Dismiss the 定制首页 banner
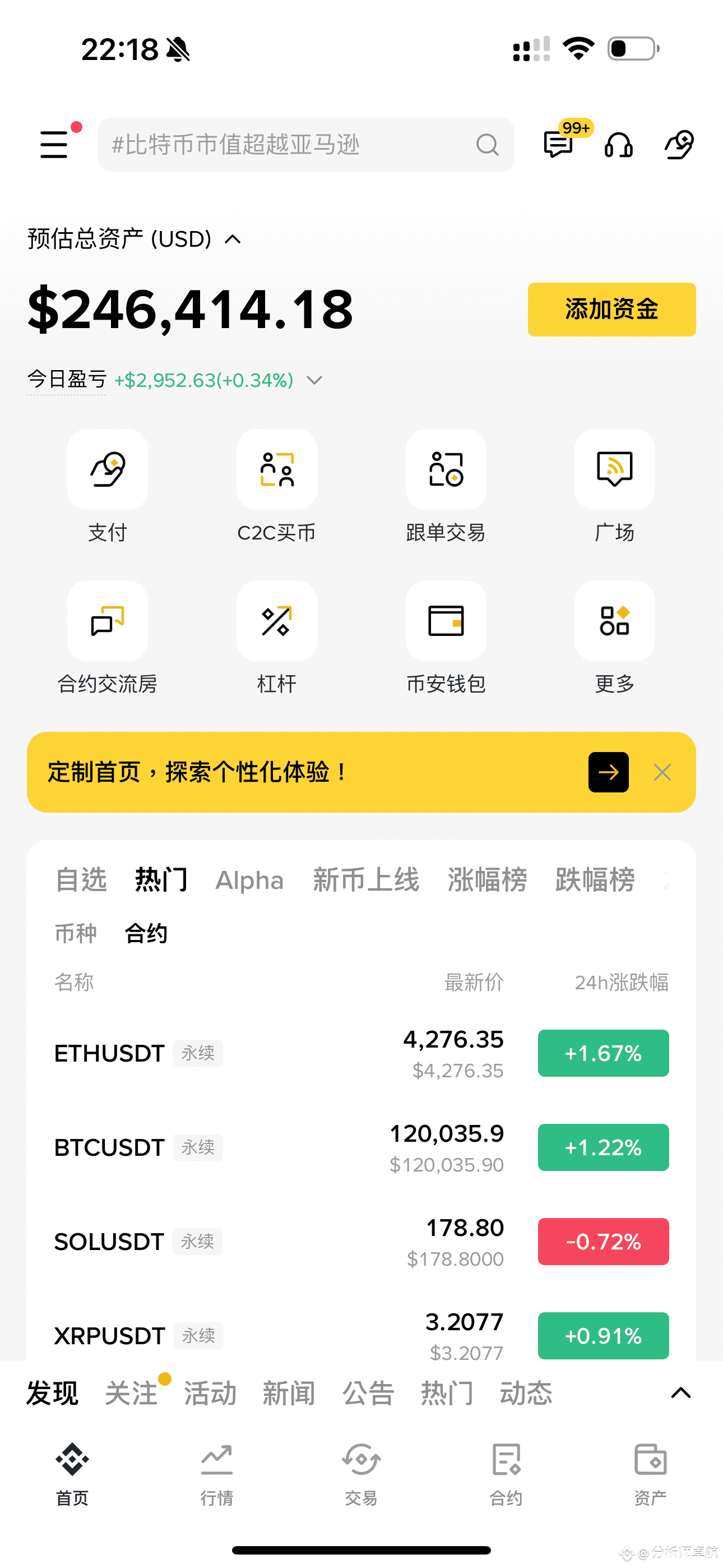723x1568 pixels. tap(662, 772)
